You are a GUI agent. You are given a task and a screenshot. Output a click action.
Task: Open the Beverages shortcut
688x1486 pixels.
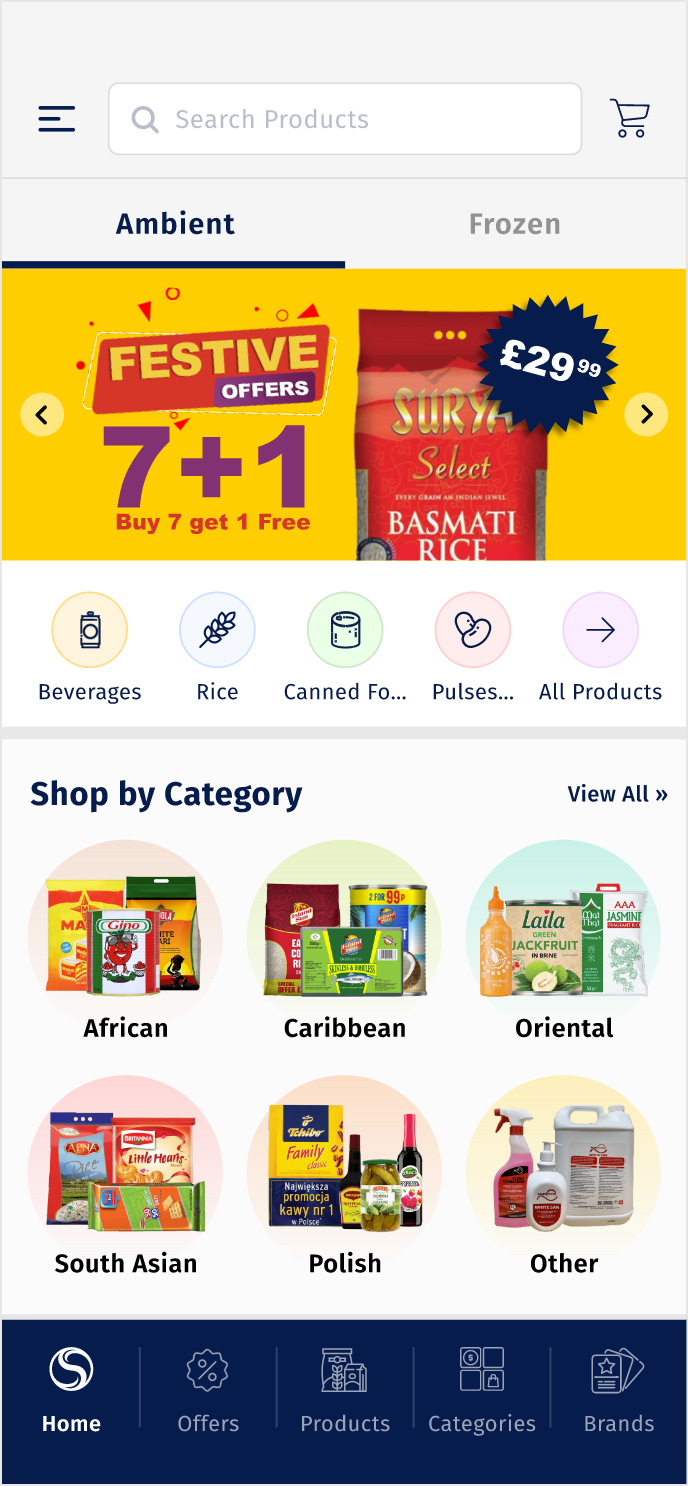[89, 647]
